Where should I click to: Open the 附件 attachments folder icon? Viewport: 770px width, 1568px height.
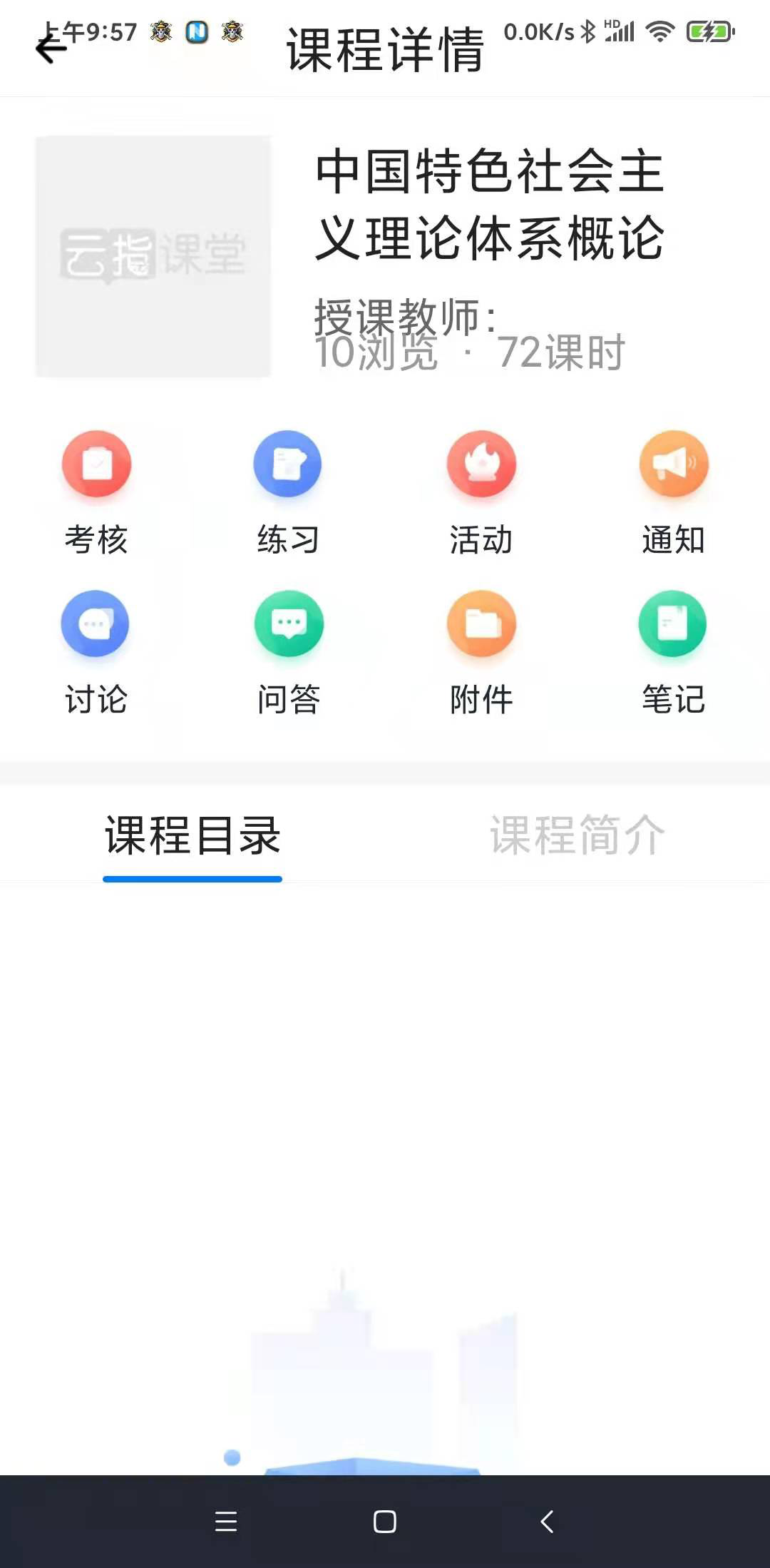tap(481, 624)
